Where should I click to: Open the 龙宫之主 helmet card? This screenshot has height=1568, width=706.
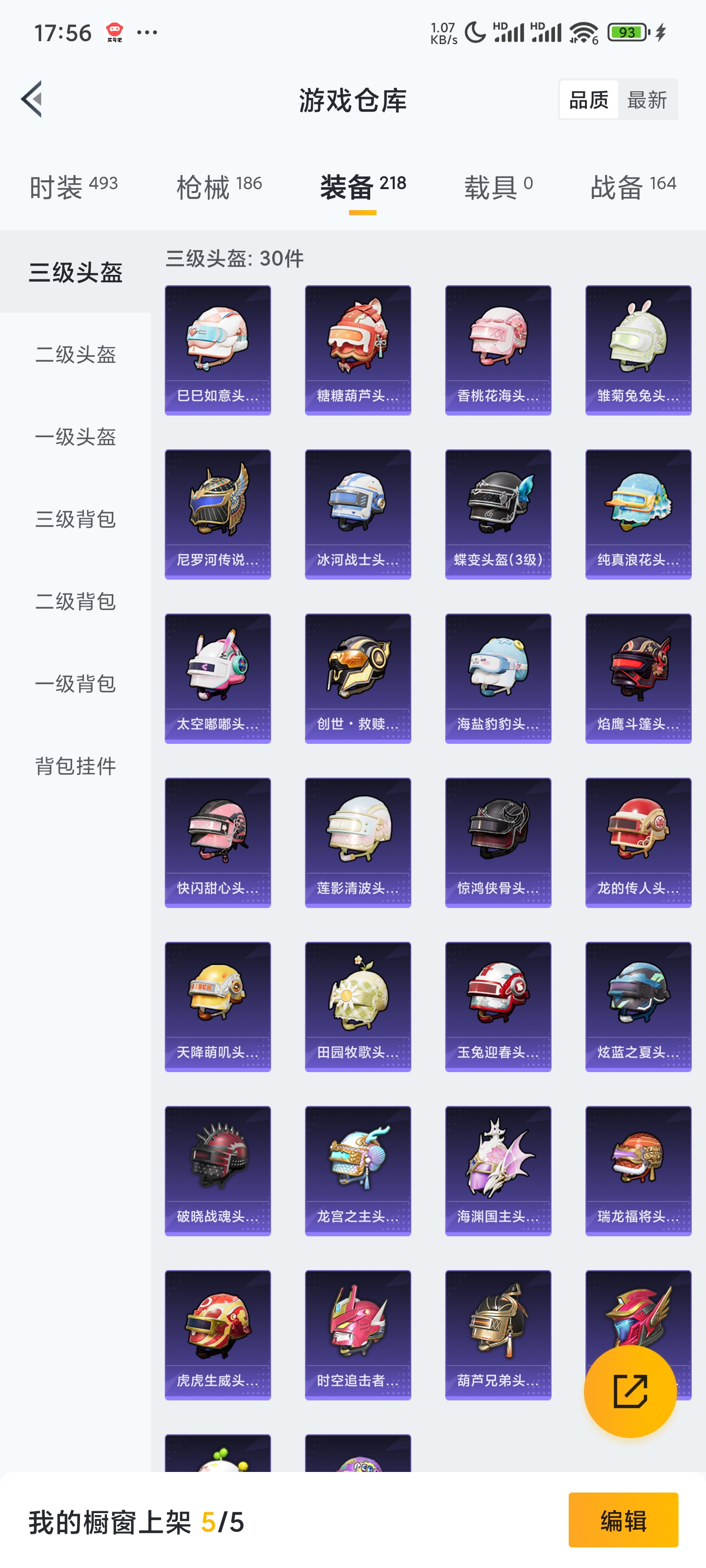[357, 1171]
